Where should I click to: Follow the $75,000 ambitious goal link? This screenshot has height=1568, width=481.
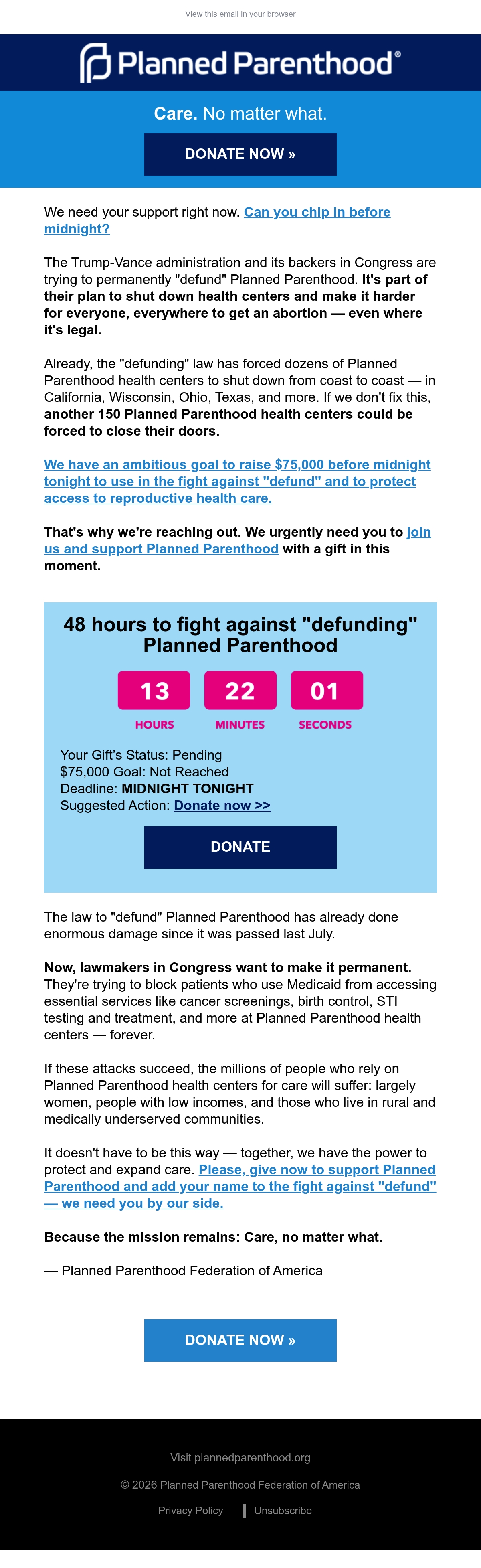point(237,481)
